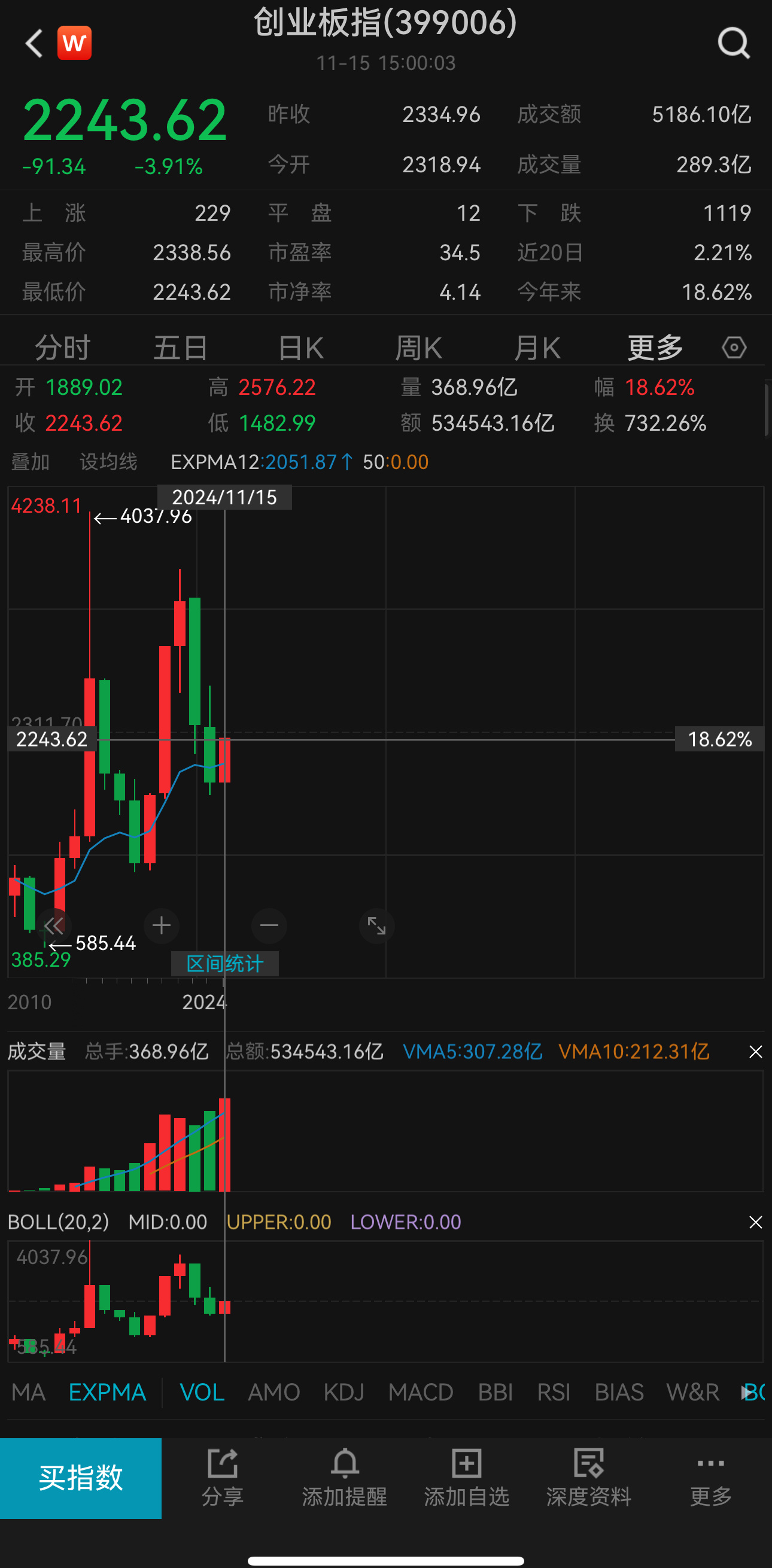Zoom out the chart with minus button
This screenshot has width=772, height=1568.
[x=269, y=926]
